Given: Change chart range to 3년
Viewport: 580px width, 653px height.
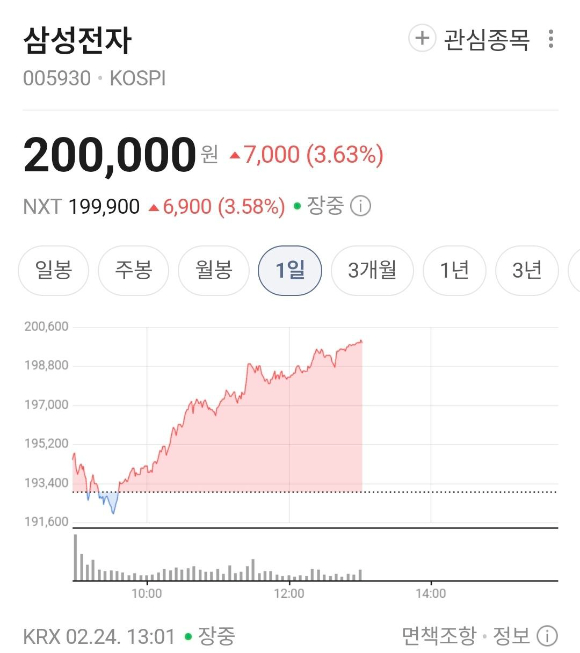Looking at the screenshot, I should pos(527,270).
